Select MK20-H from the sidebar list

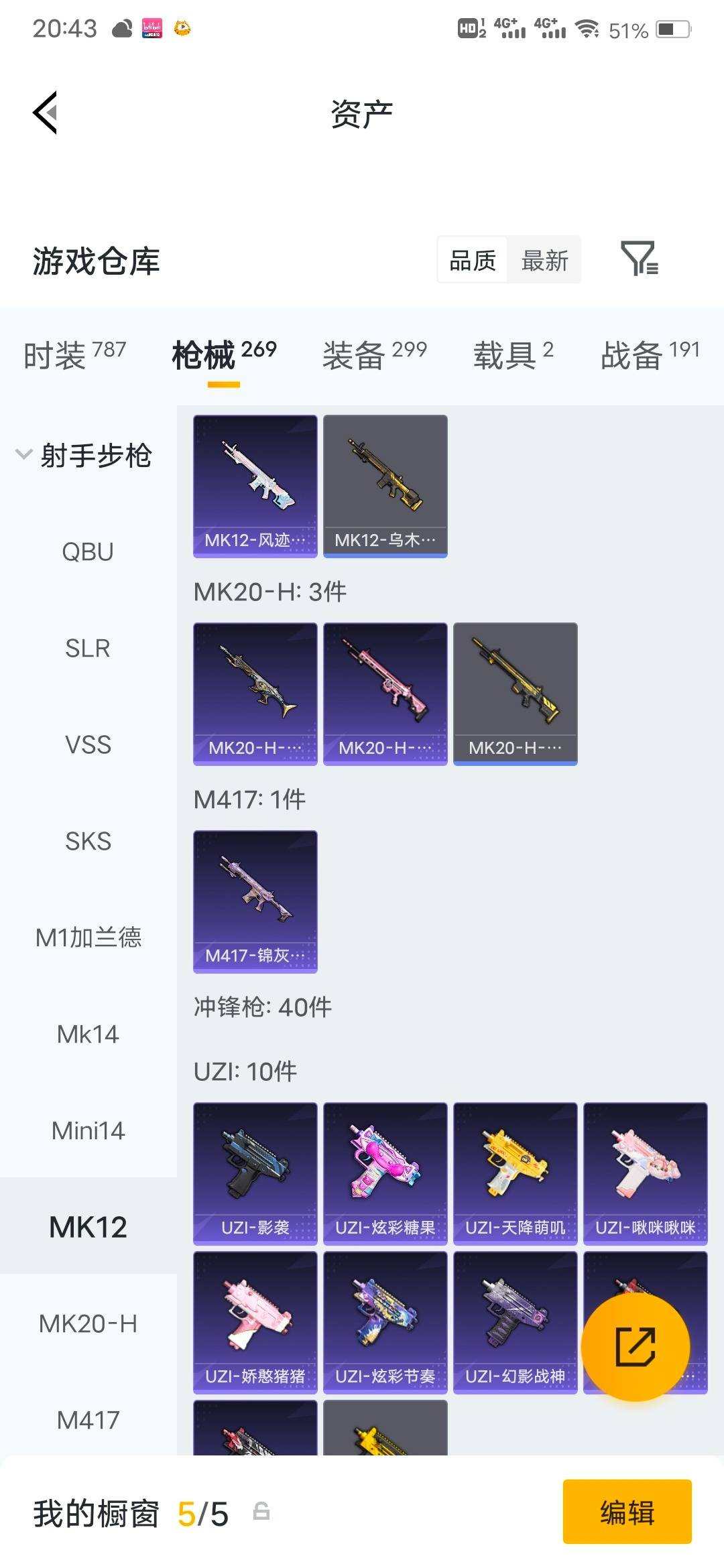[88, 1323]
